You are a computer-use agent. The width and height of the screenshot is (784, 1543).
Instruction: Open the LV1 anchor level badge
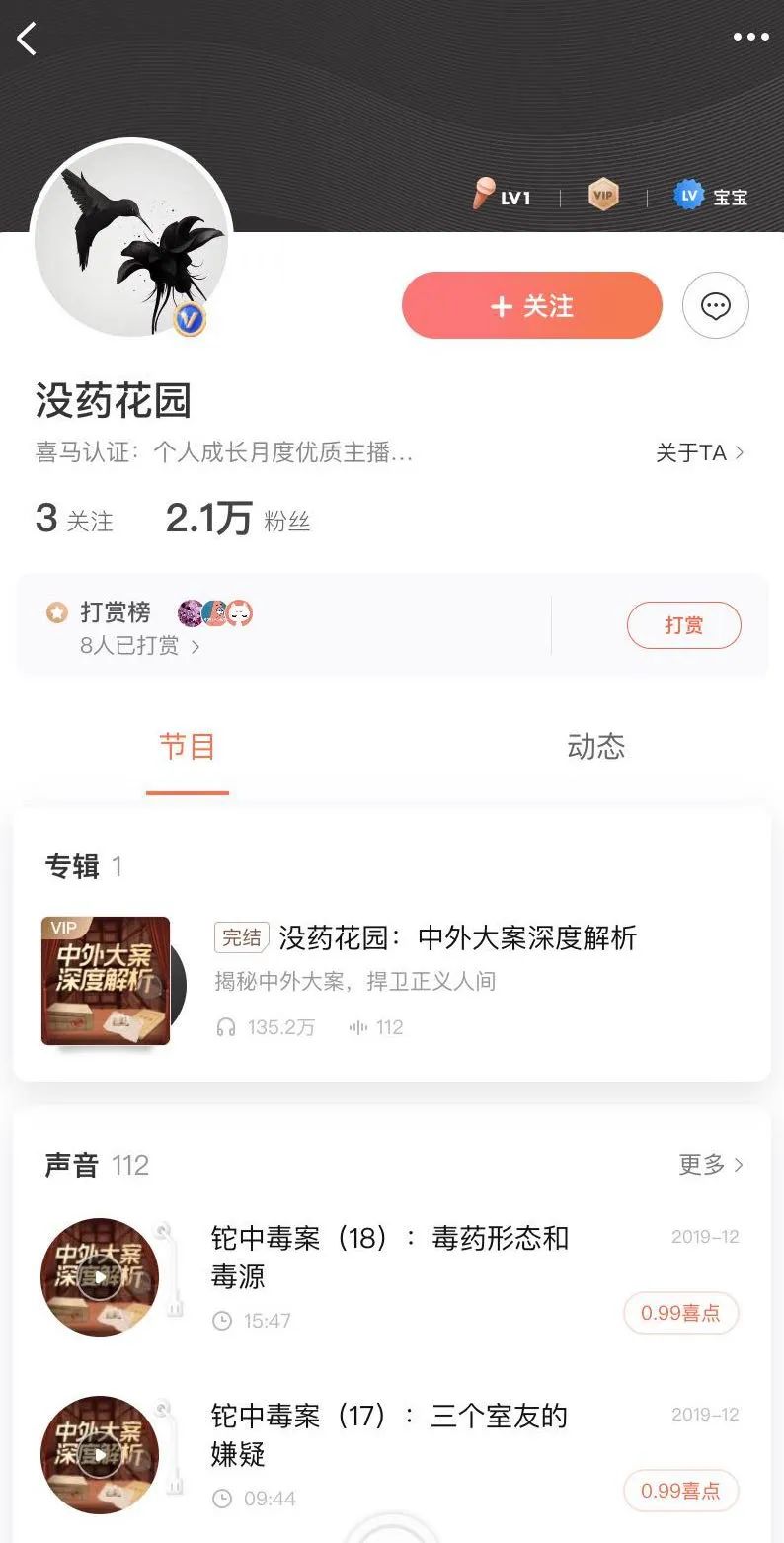coord(502,197)
